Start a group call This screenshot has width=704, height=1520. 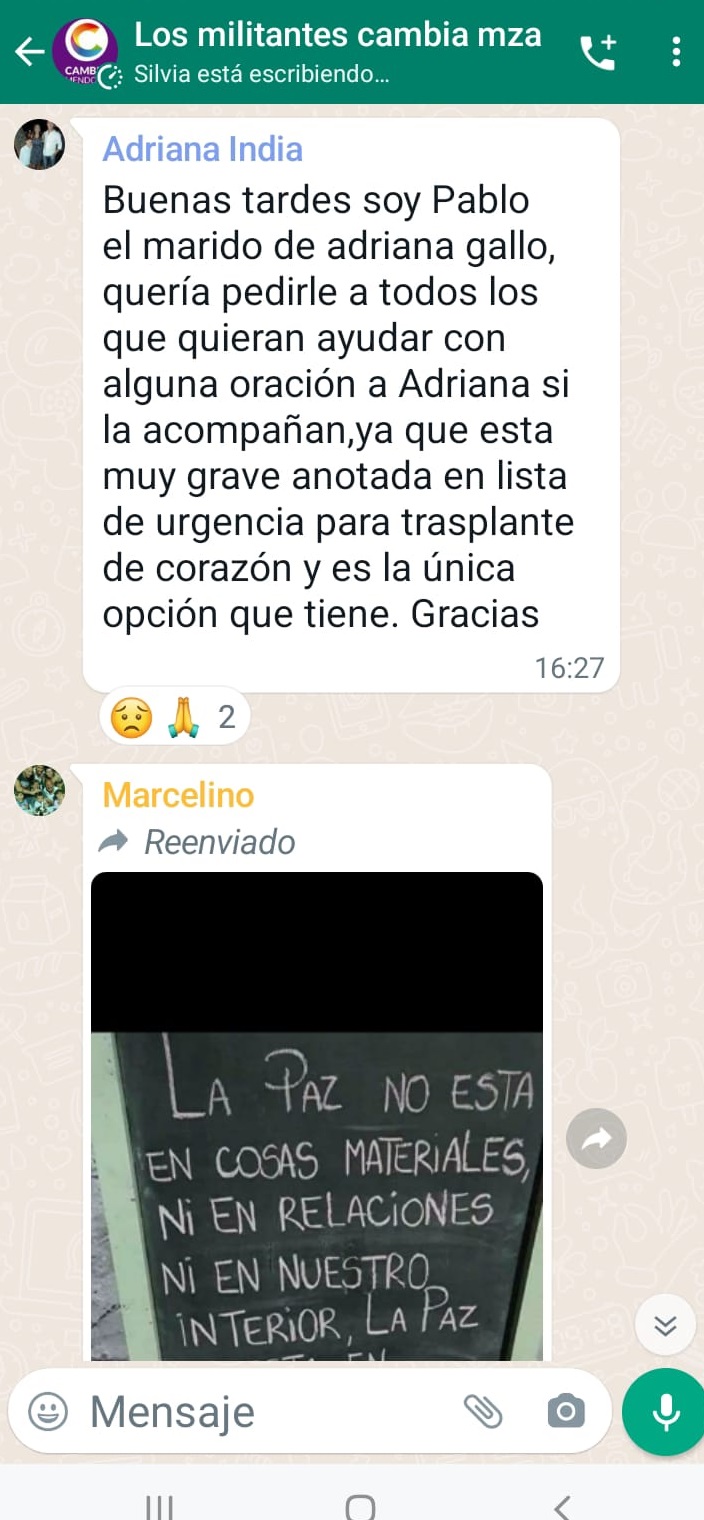point(599,52)
